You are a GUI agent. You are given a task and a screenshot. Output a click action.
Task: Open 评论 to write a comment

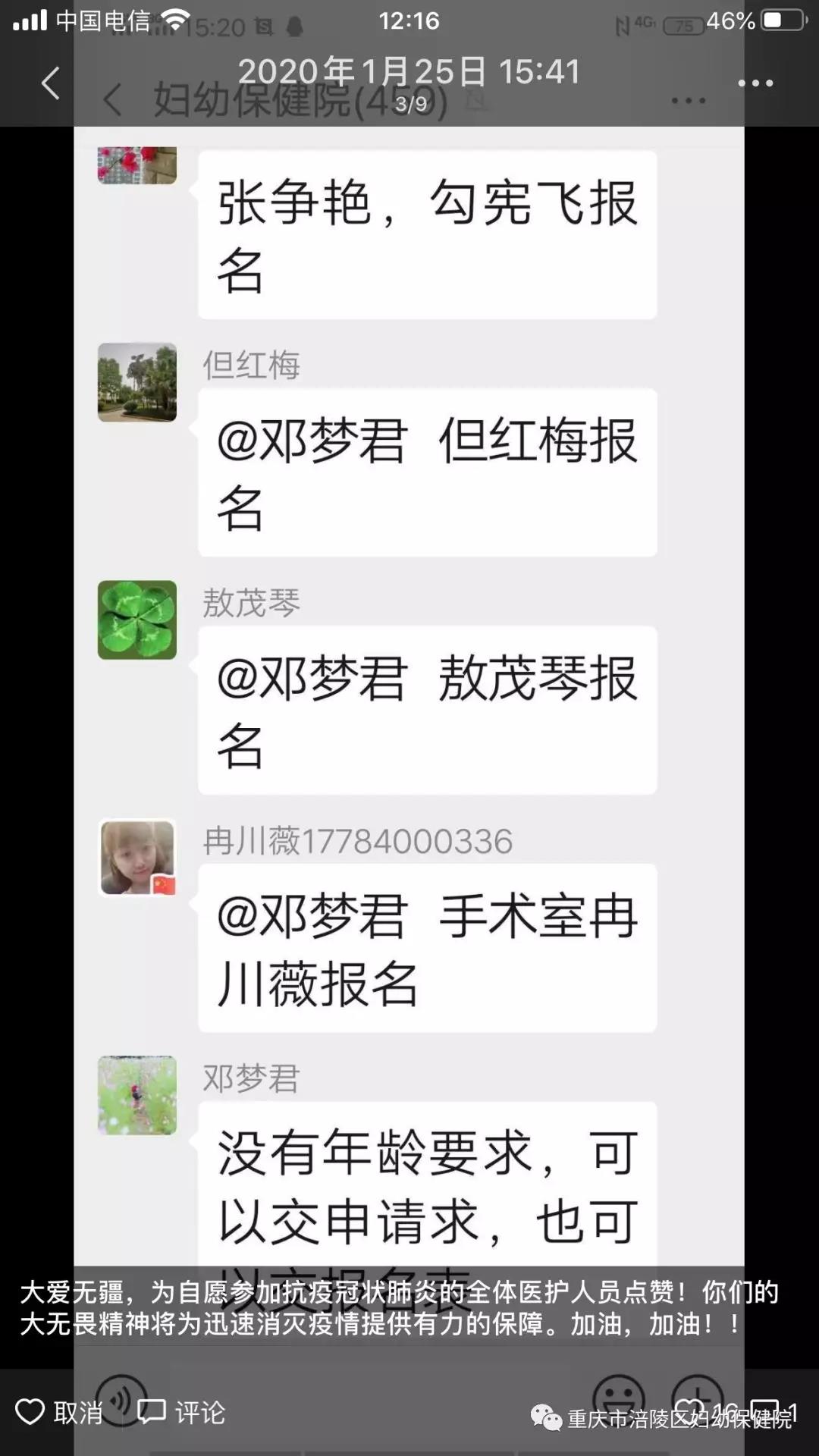(181, 1412)
